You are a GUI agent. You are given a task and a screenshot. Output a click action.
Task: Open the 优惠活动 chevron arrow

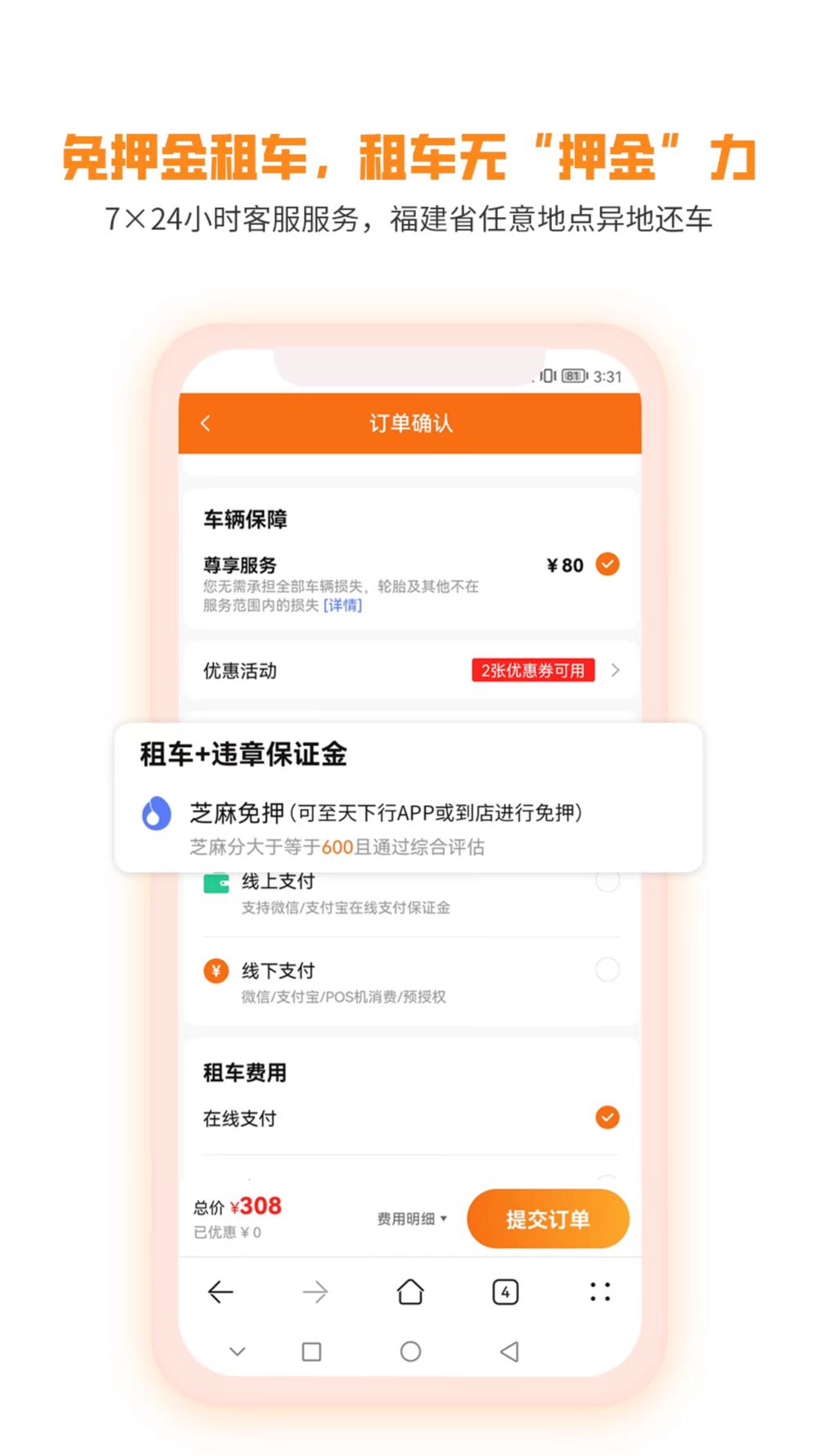click(x=616, y=670)
